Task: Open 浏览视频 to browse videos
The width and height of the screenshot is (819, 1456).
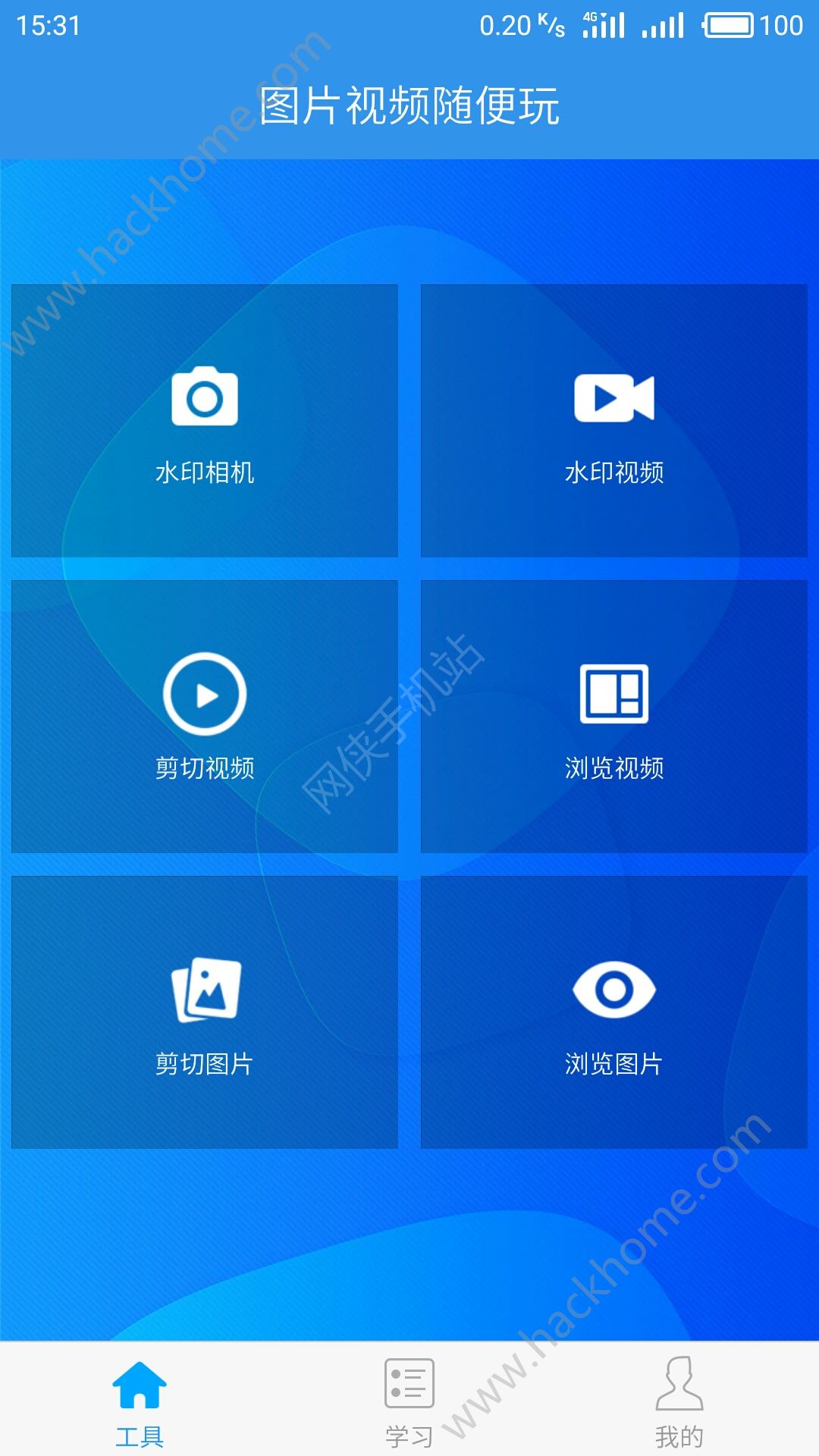Action: [x=614, y=717]
